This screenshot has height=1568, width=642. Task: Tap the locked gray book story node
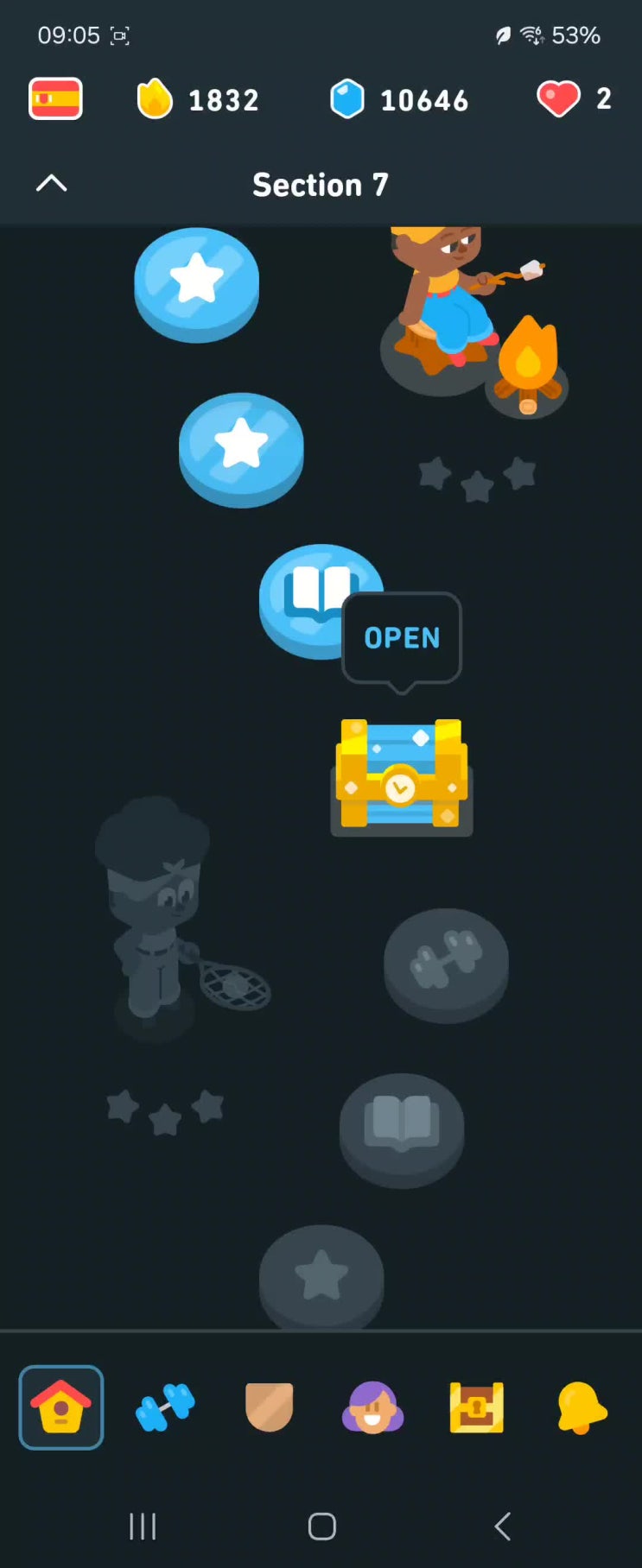coord(402,1125)
